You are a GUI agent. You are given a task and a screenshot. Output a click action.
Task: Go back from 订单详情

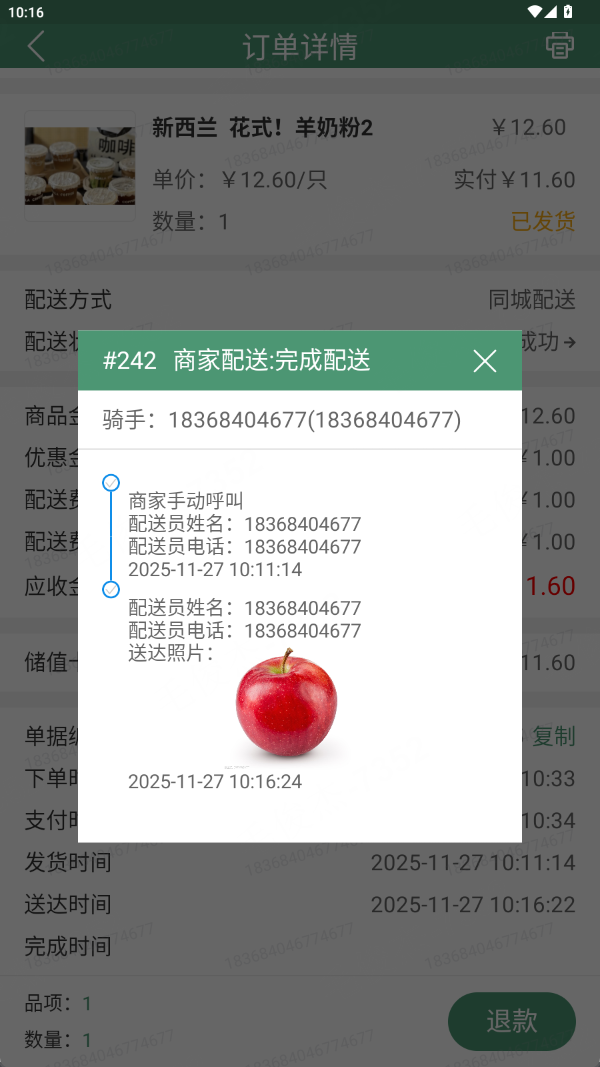(36, 45)
